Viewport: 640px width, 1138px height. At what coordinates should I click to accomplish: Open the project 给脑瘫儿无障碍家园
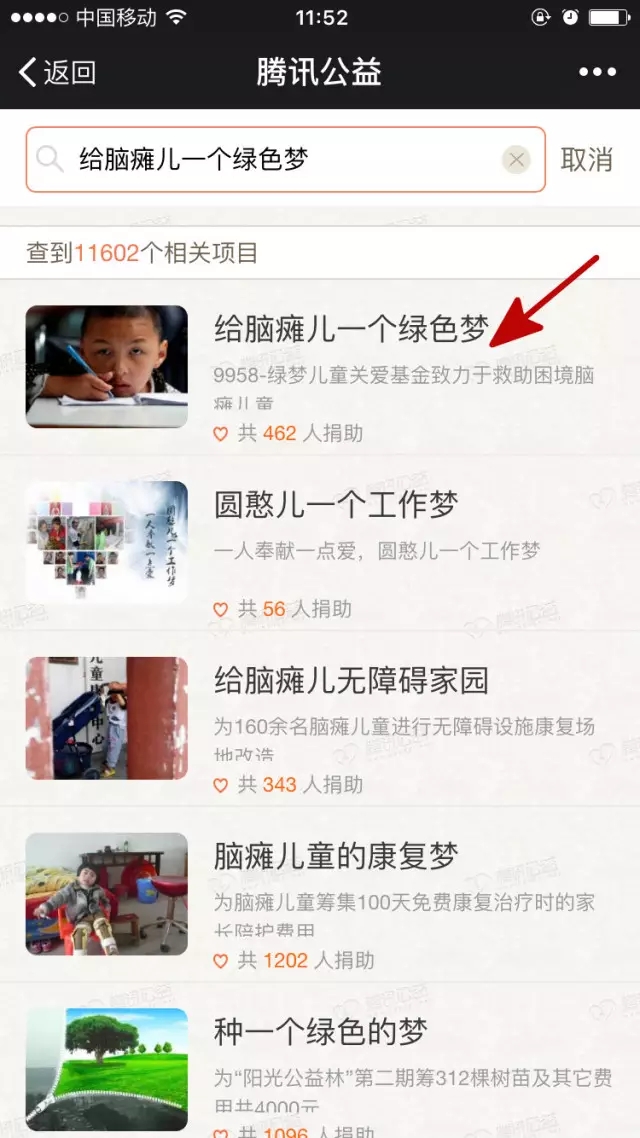point(350,681)
